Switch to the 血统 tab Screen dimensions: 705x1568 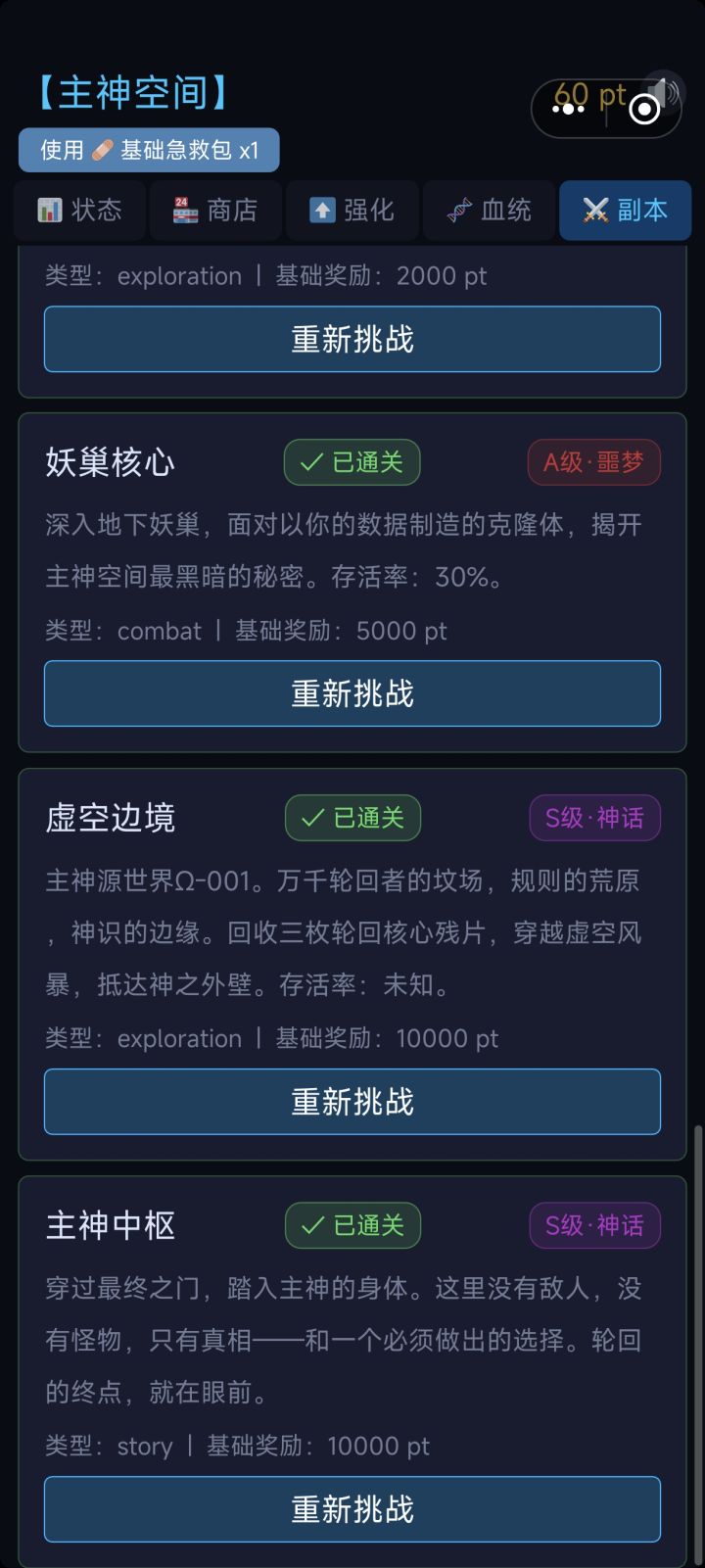(490, 209)
